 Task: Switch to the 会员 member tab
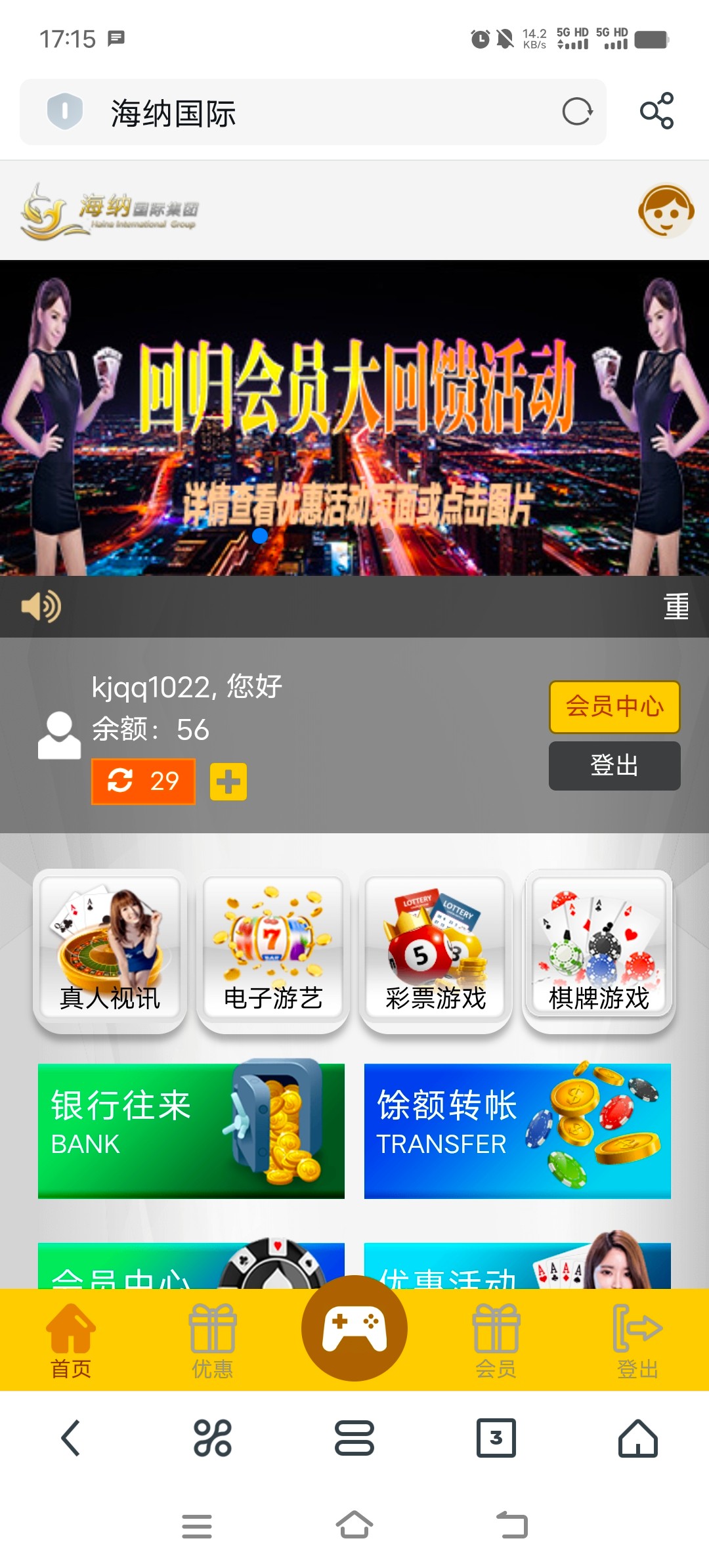pos(496,1339)
